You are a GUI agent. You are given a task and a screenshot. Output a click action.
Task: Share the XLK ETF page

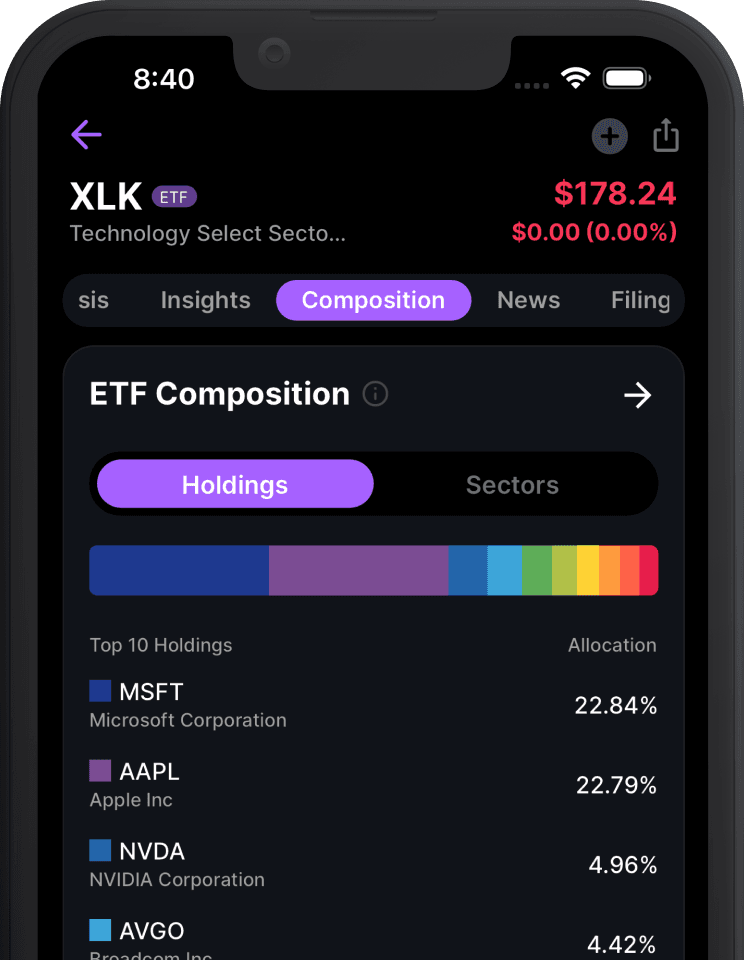coord(666,135)
